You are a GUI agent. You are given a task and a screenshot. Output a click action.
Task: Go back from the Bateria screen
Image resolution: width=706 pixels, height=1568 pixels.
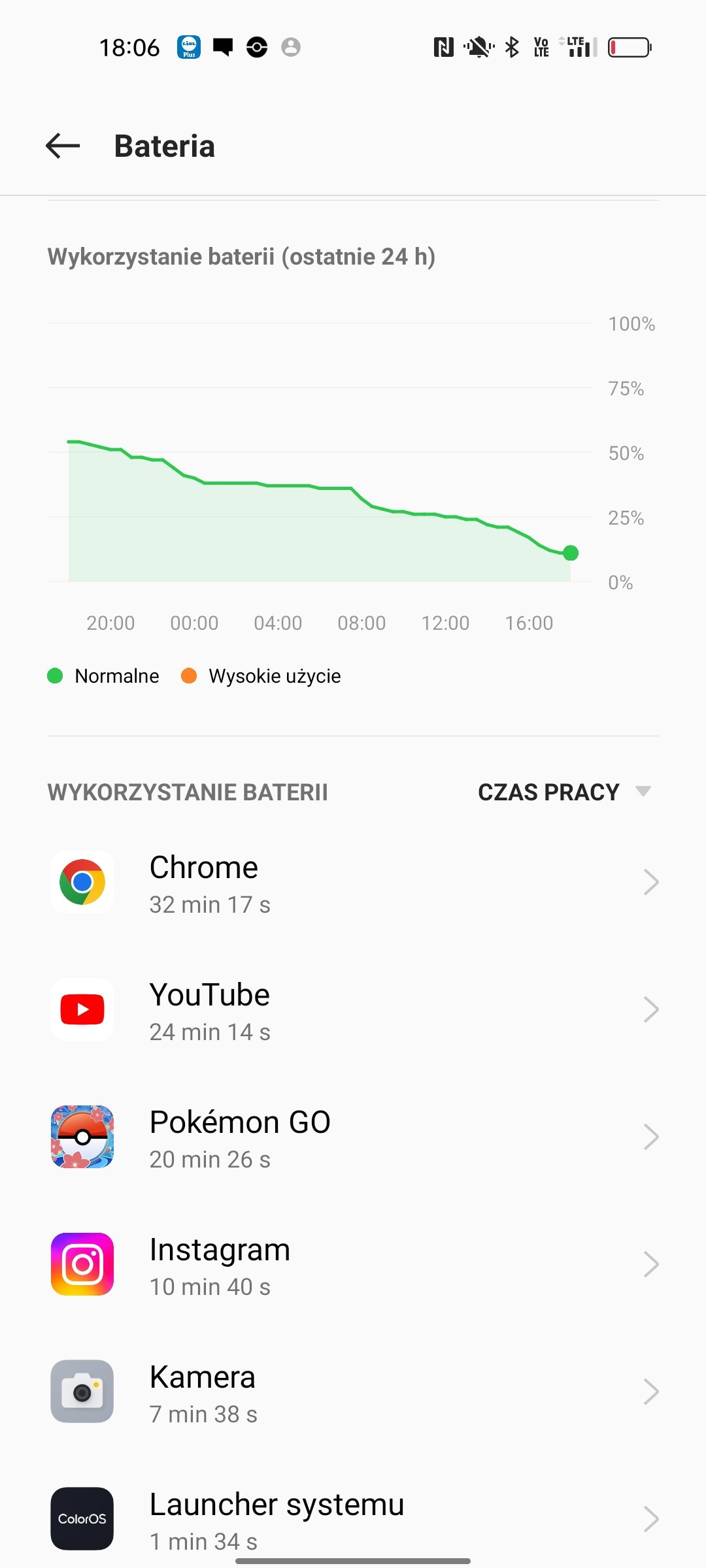(63, 146)
